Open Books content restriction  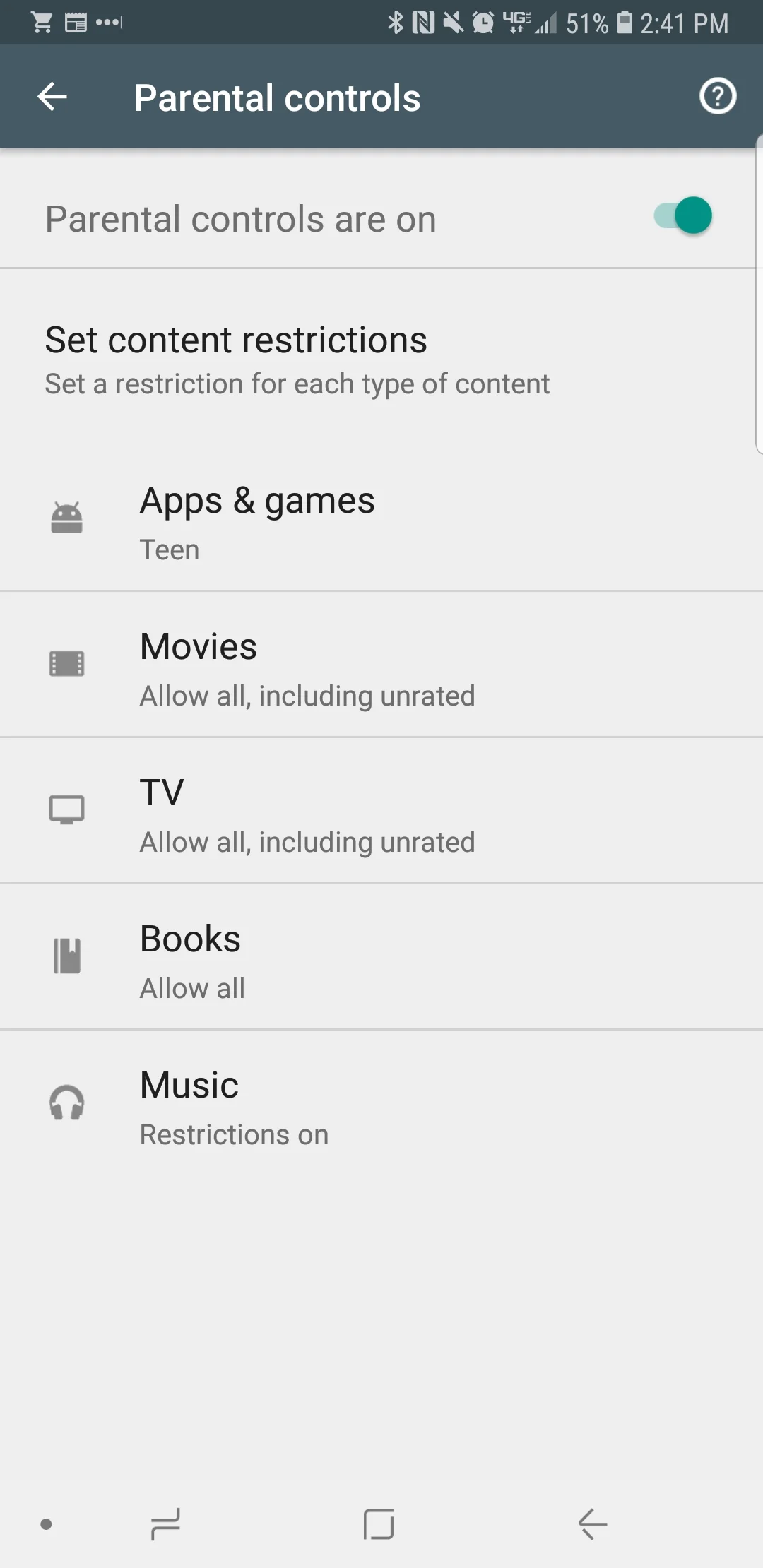tap(381, 961)
